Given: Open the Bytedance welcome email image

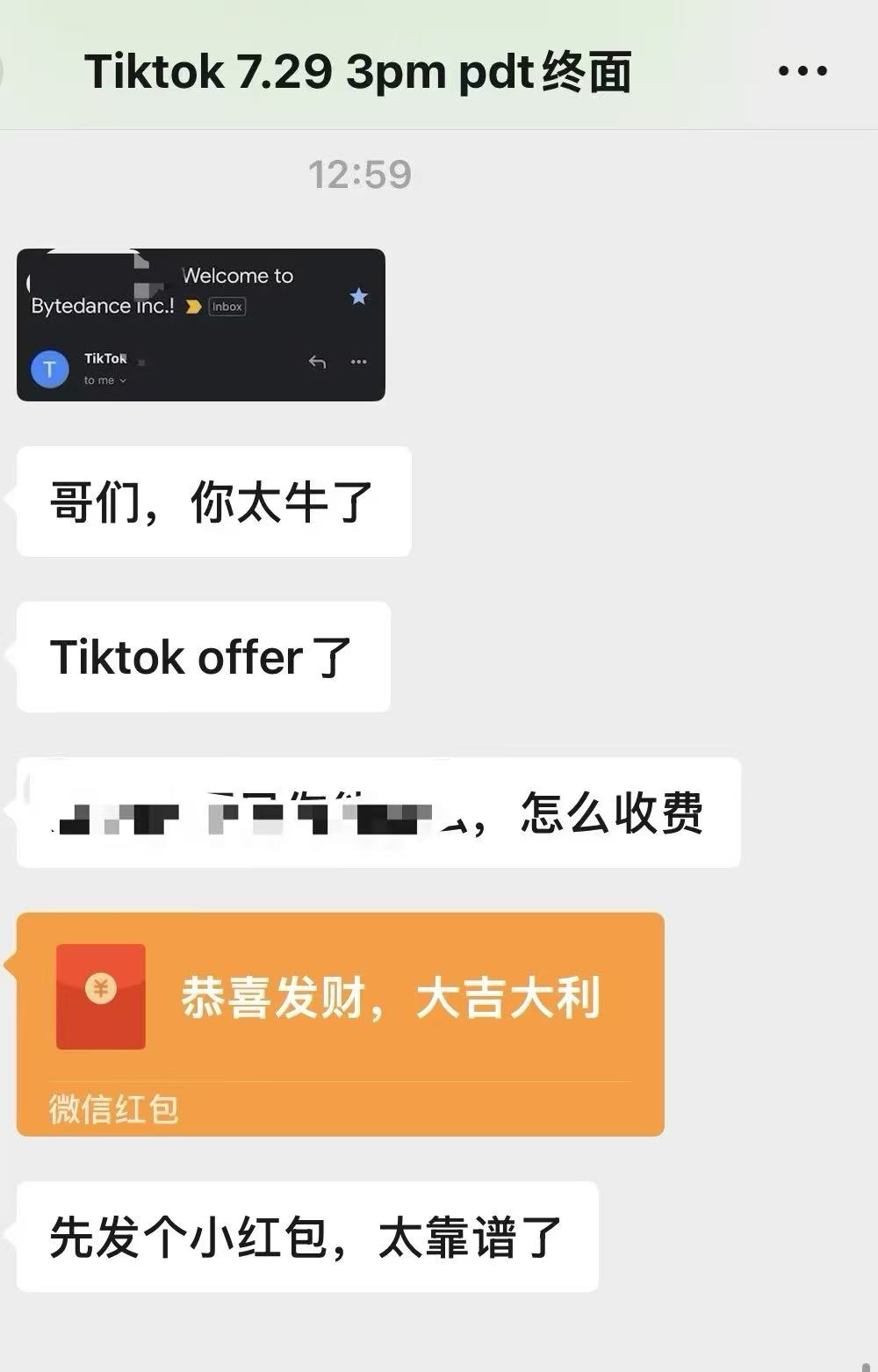Looking at the screenshot, I should click(201, 325).
